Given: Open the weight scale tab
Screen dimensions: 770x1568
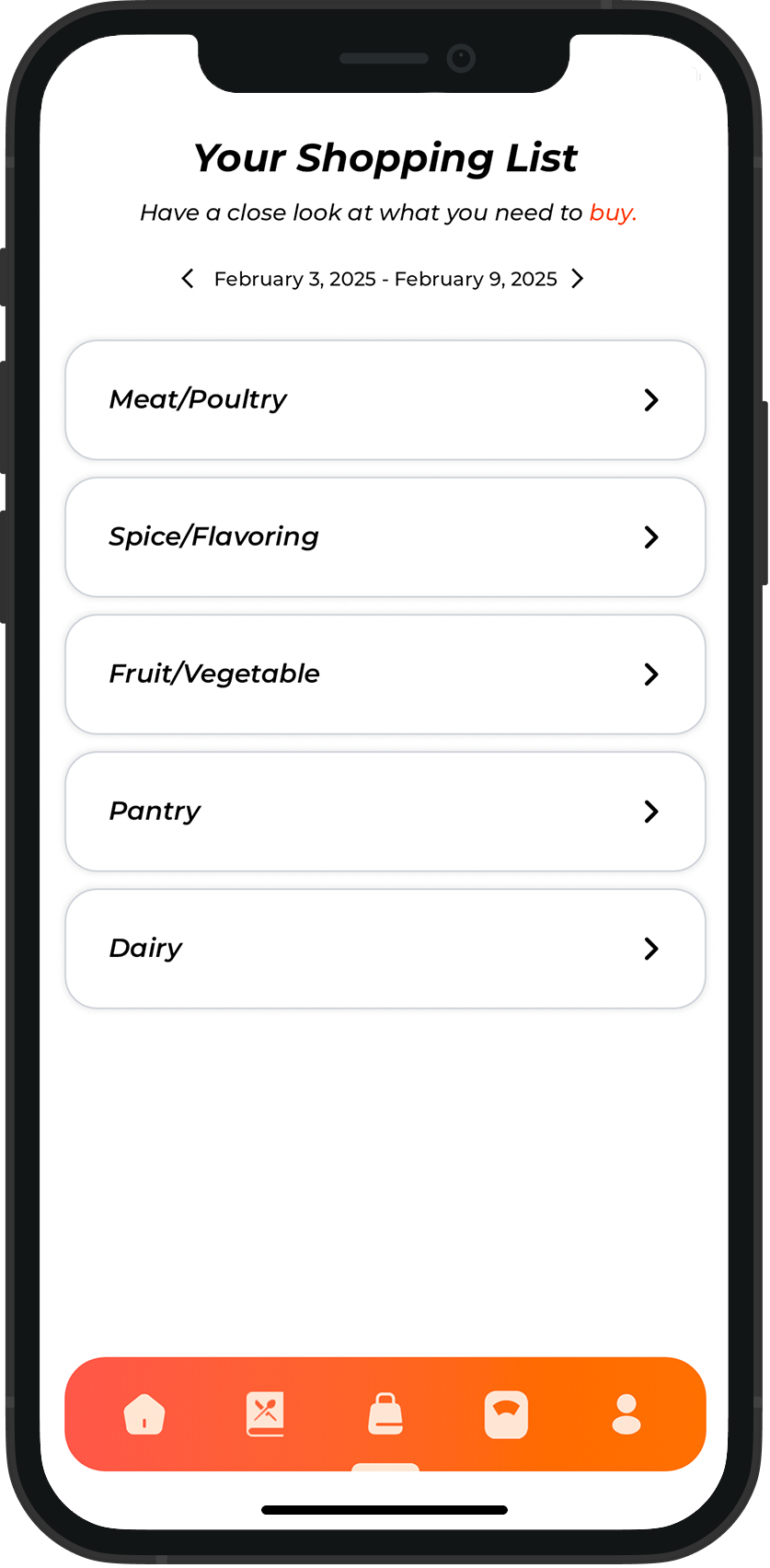Looking at the screenshot, I should click(506, 1414).
